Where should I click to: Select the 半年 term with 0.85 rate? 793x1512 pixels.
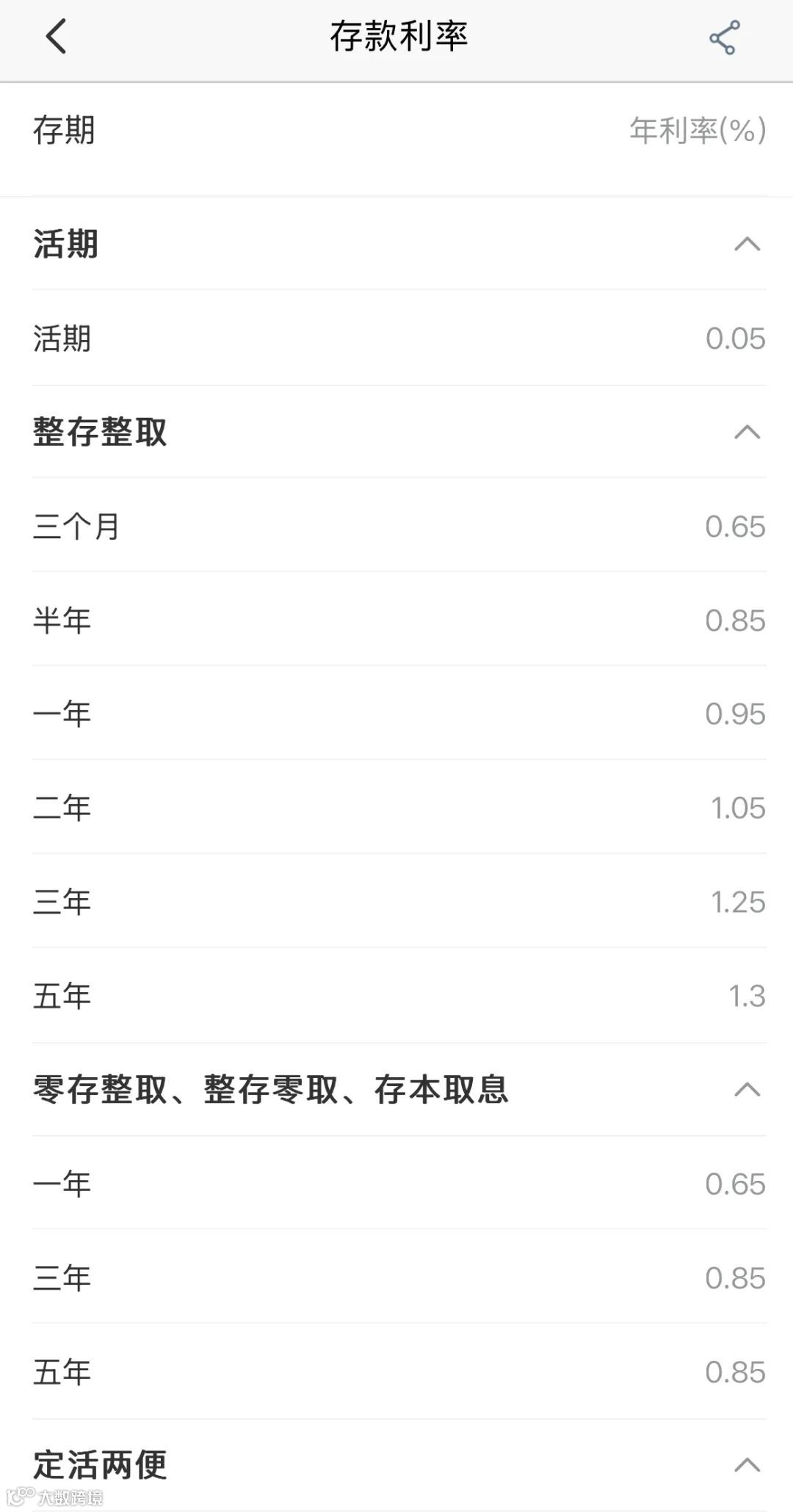point(396,621)
